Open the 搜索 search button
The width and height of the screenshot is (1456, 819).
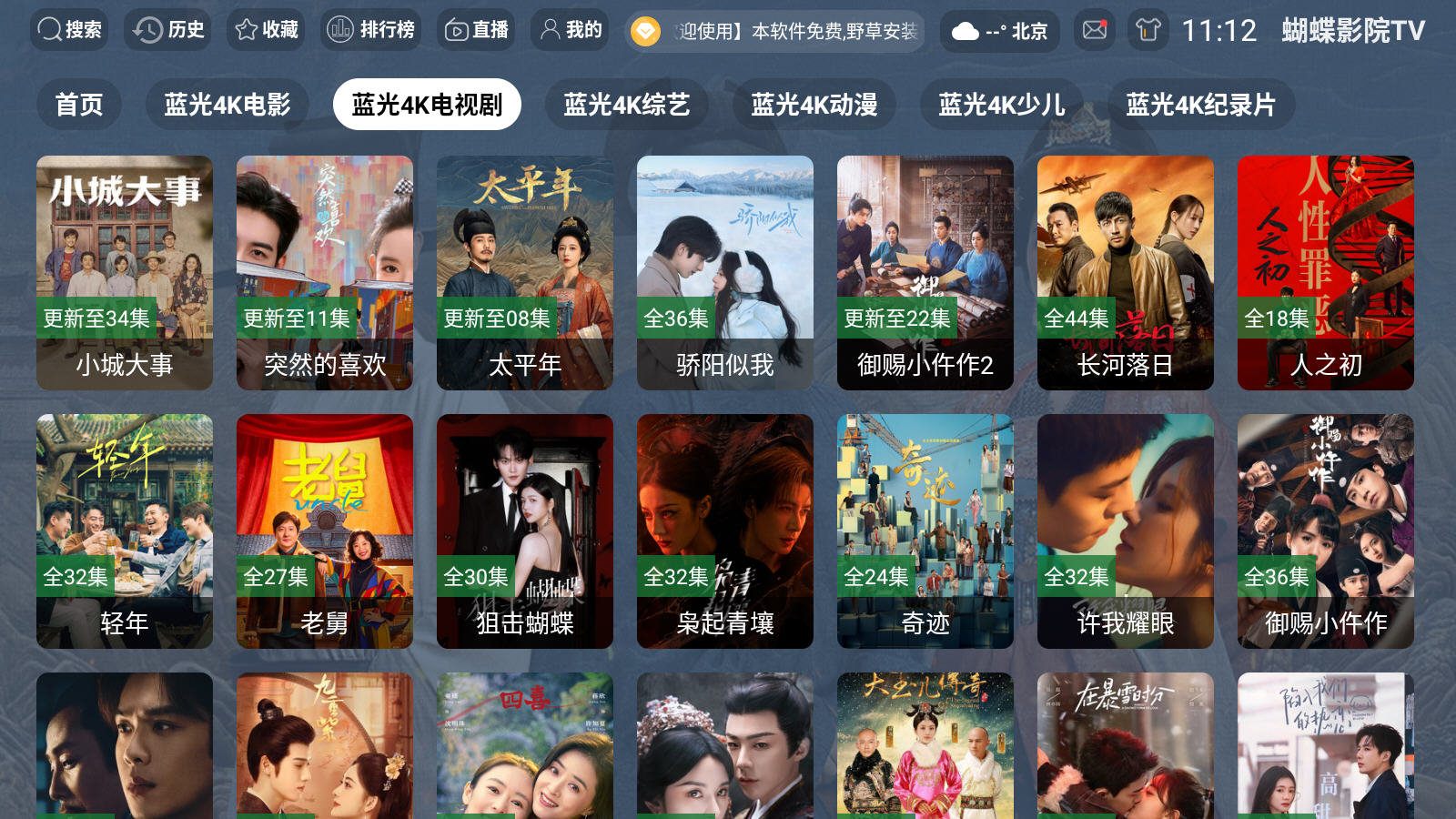(x=69, y=30)
